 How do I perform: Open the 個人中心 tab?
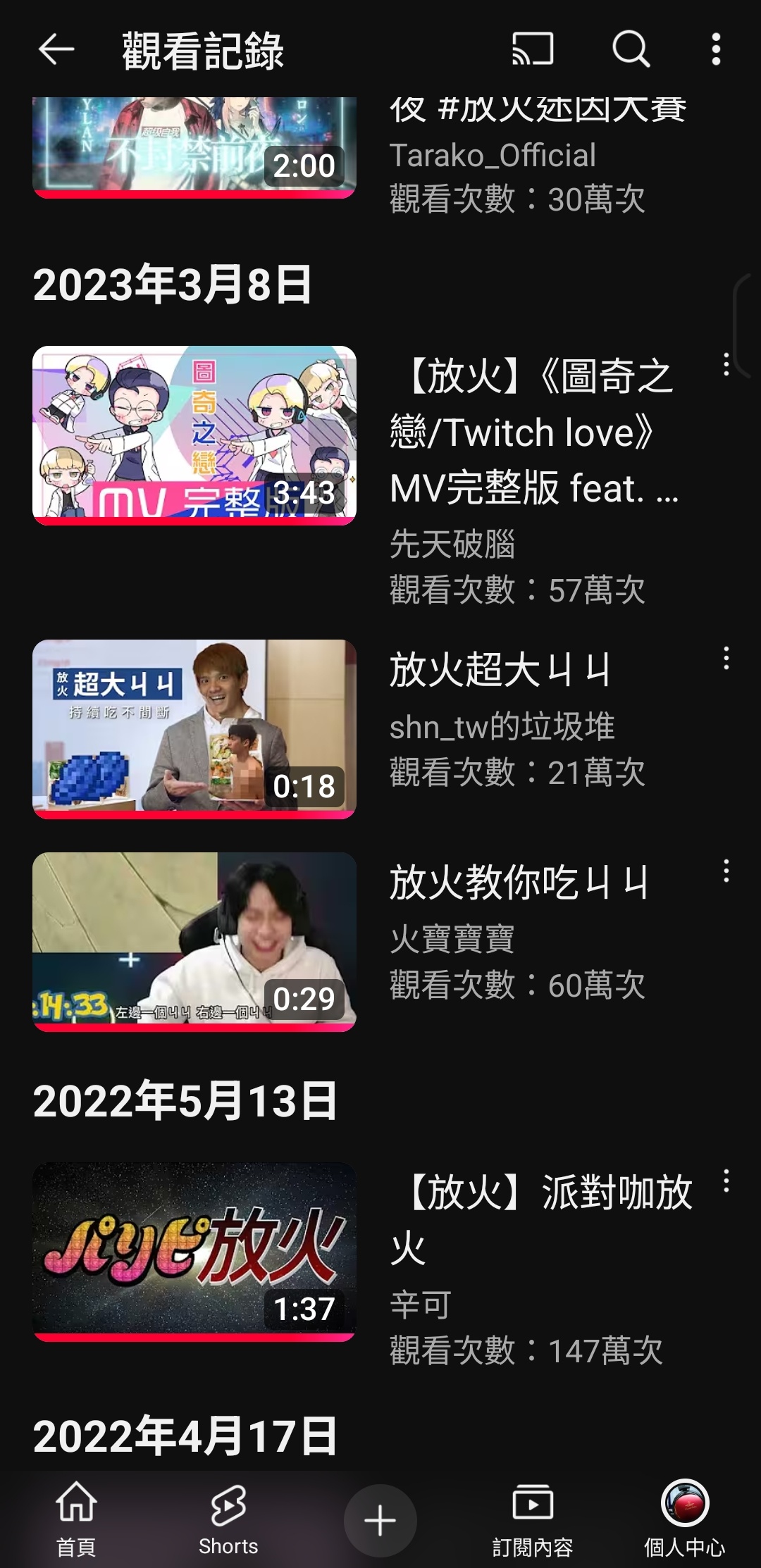[x=684, y=1517]
